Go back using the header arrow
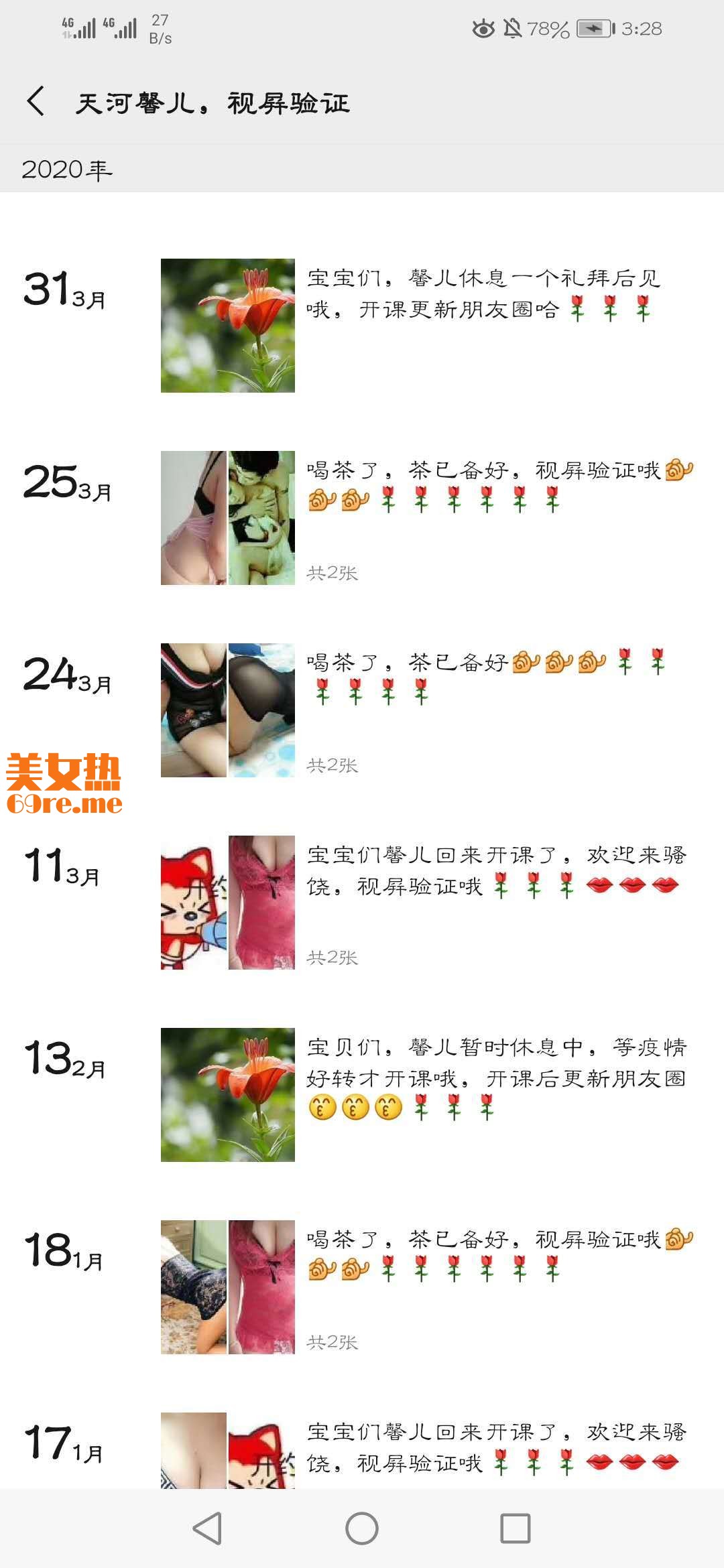 click(x=37, y=102)
